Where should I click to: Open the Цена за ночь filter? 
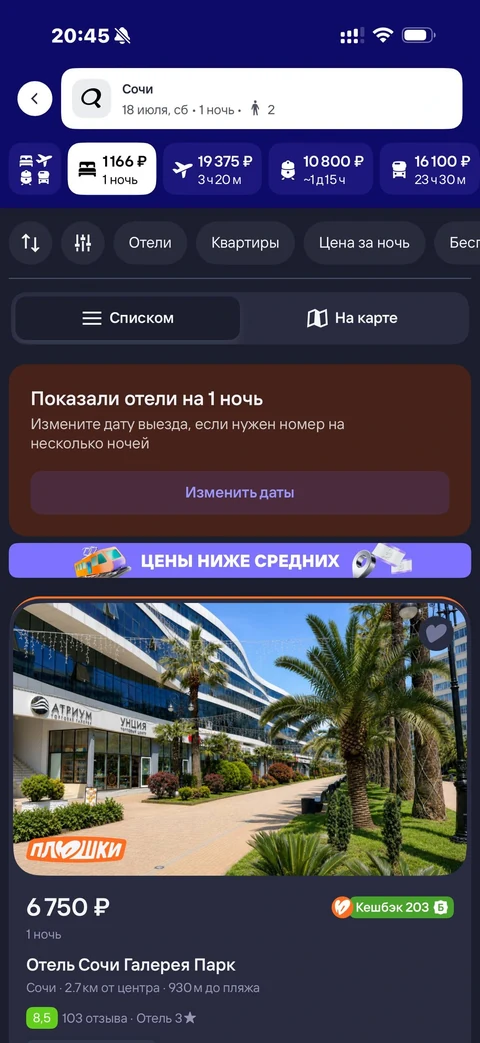(364, 243)
